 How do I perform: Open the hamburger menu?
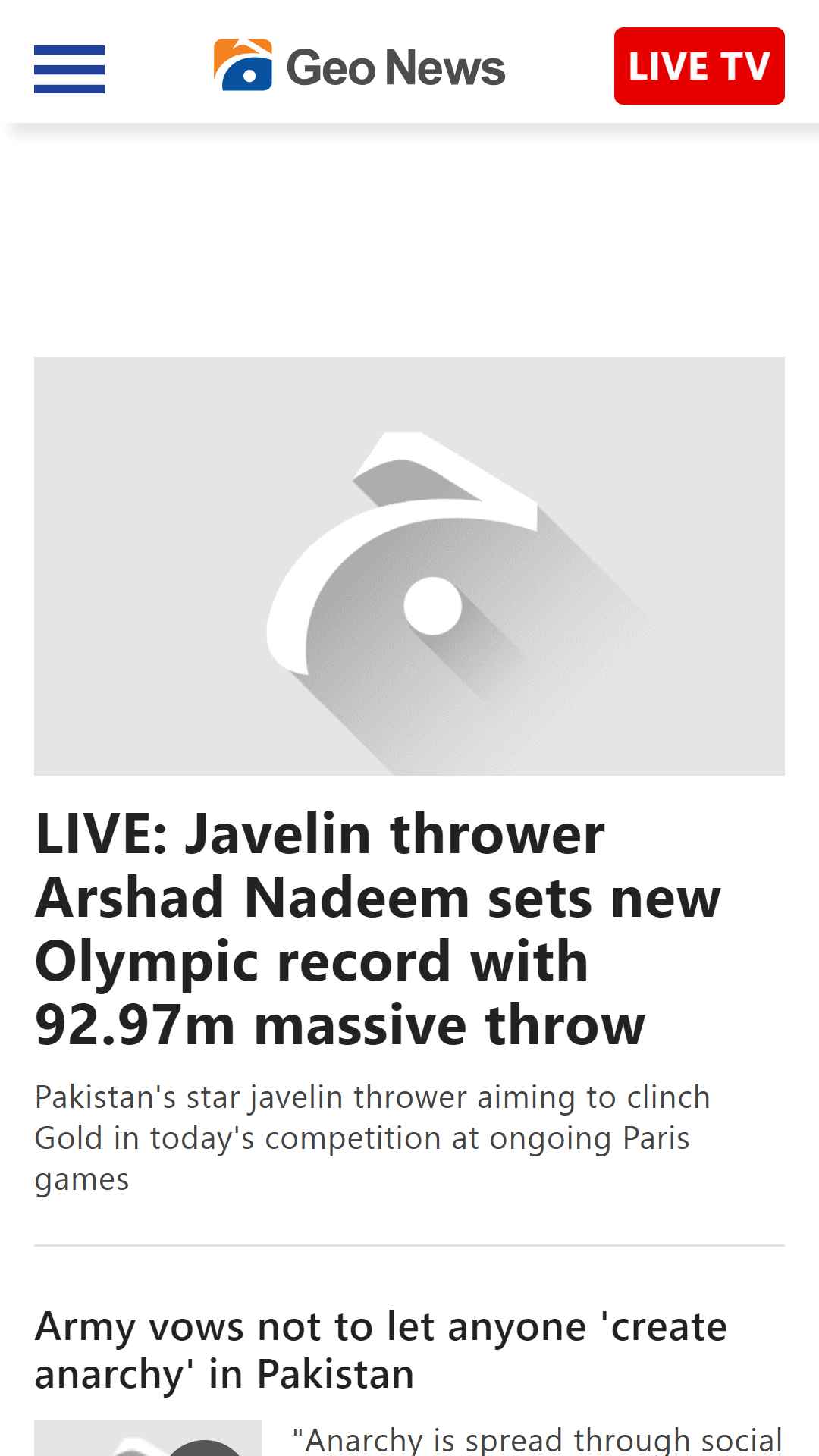[x=69, y=69]
